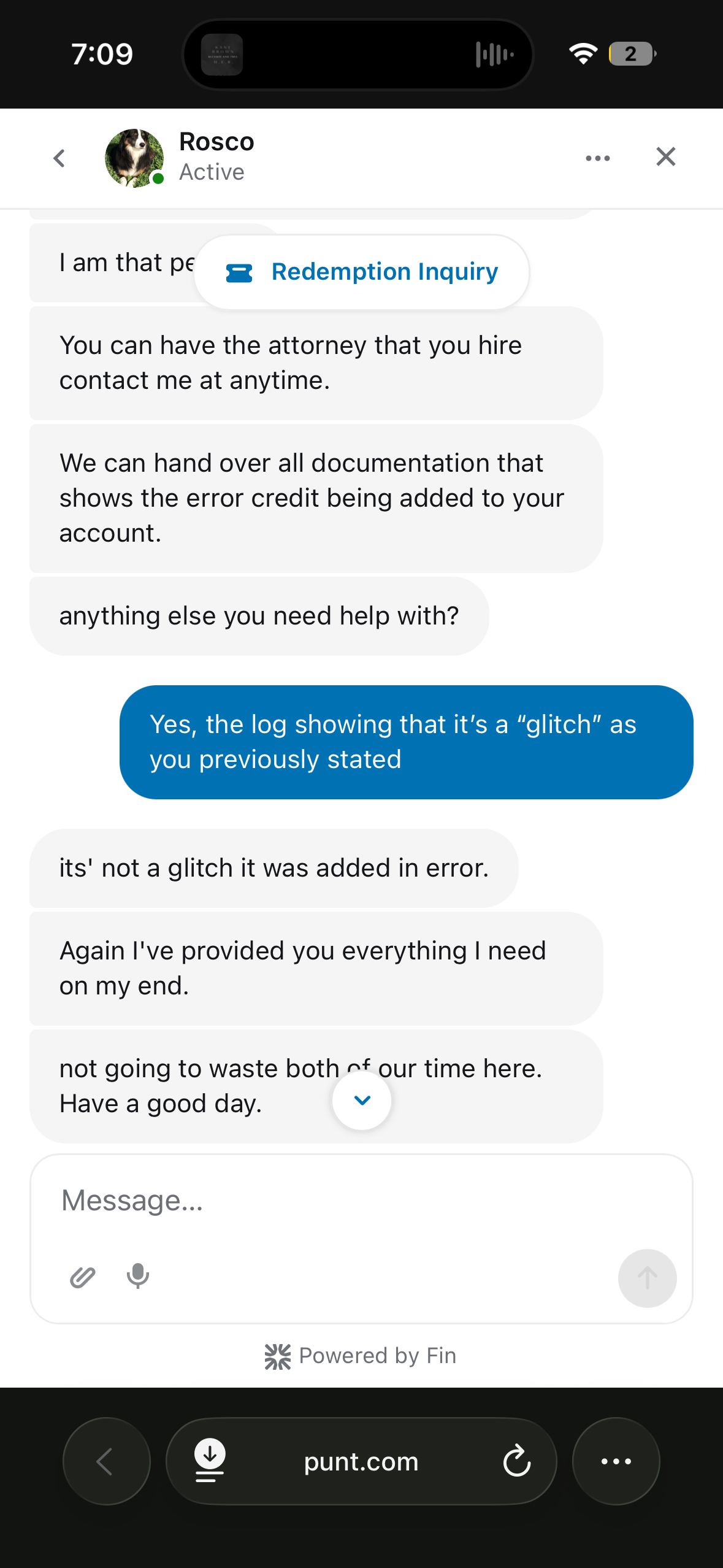Open the Powered by Fin link

click(361, 1356)
